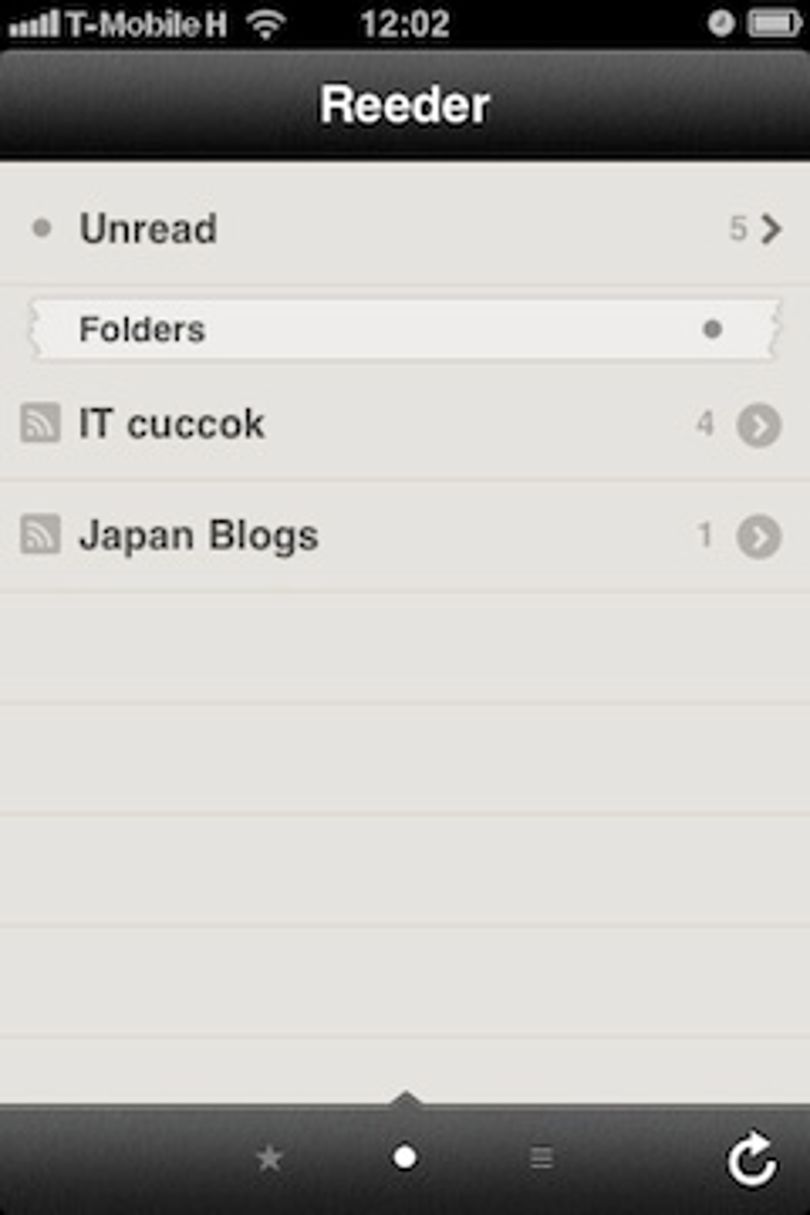Tap the arrow button beside Japan Blogs

pyautogui.click(x=759, y=538)
